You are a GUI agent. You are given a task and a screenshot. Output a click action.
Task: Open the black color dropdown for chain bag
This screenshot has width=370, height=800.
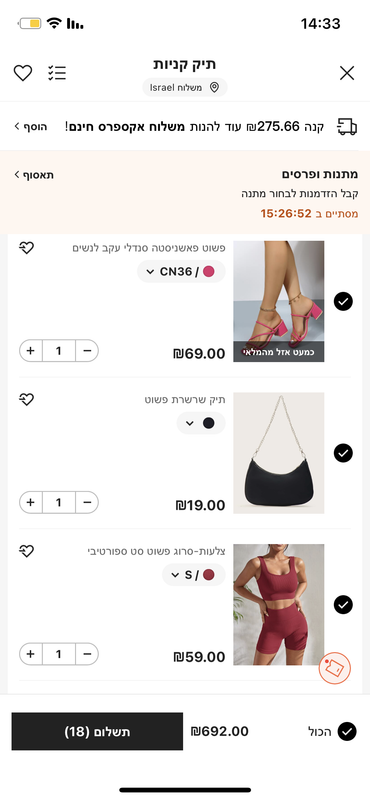click(201, 423)
